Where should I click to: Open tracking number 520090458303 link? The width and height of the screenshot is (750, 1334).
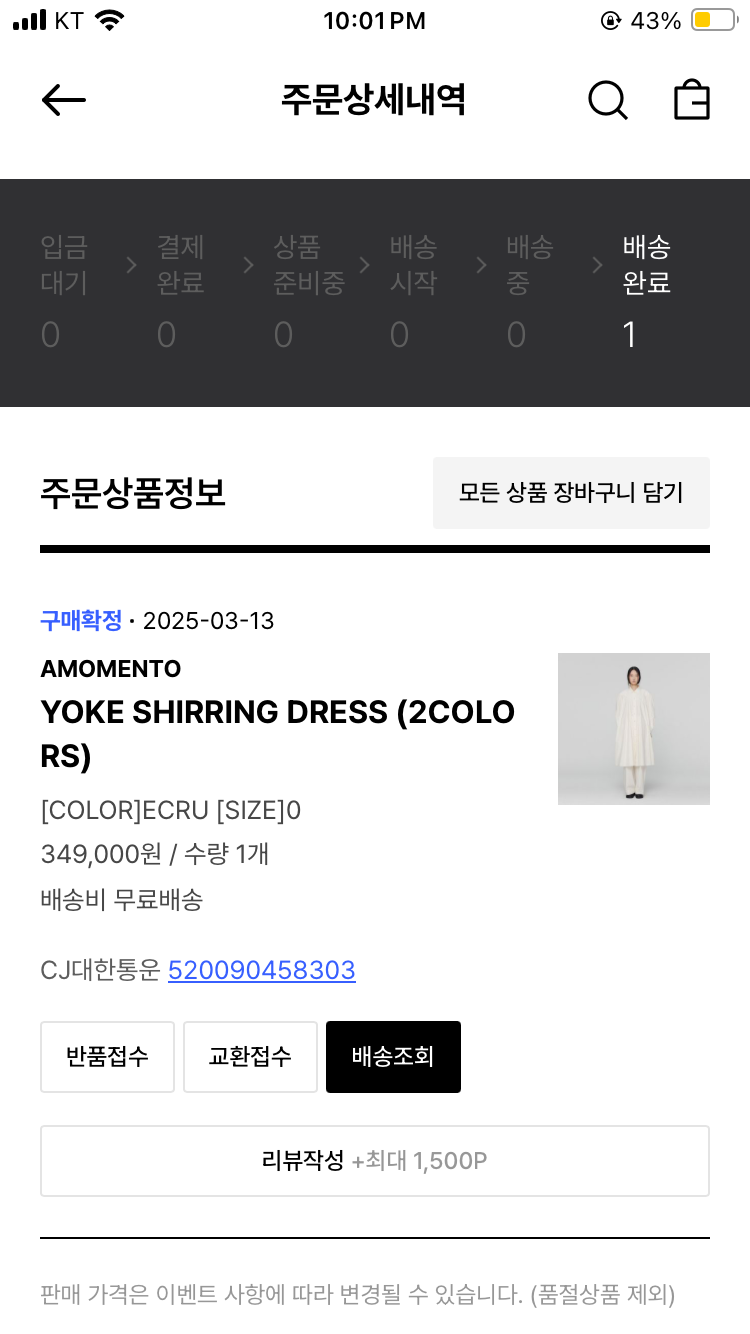point(262,970)
